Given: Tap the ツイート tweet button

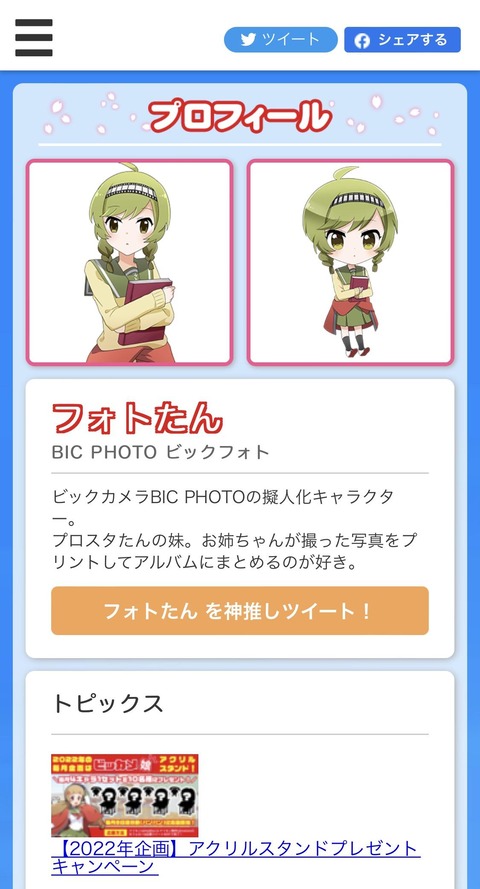Looking at the screenshot, I should point(281,40).
